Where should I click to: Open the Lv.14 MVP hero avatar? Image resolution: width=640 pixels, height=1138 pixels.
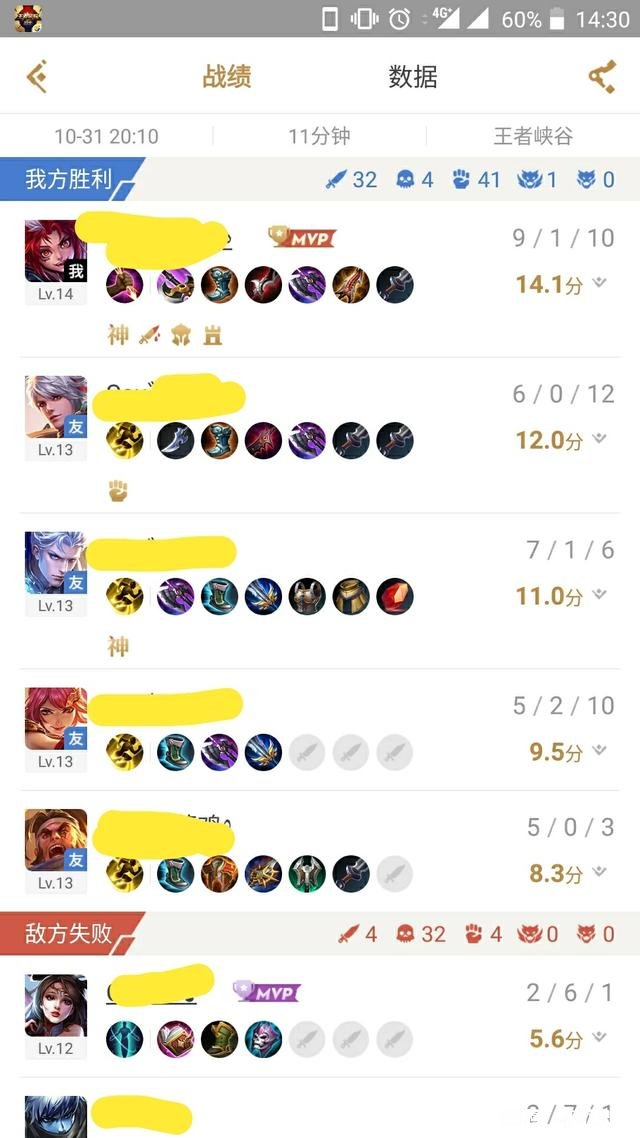pyautogui.click(x=56, y=252)
